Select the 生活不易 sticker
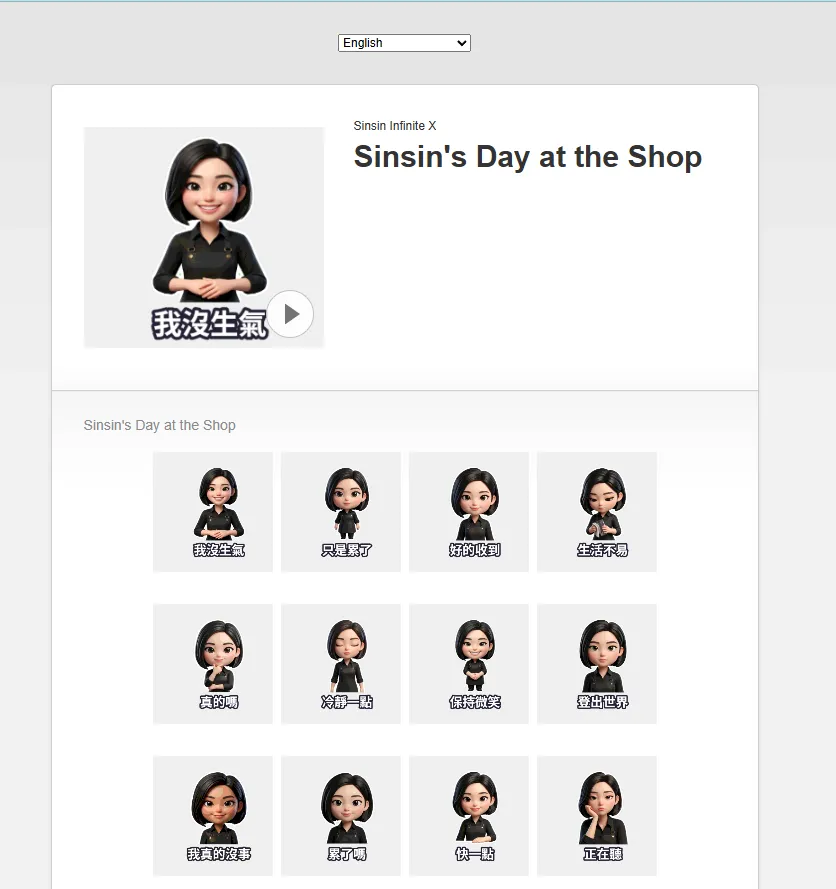Image resolution: width=836 pixels, height=889 pixels. tap(597, 512)
